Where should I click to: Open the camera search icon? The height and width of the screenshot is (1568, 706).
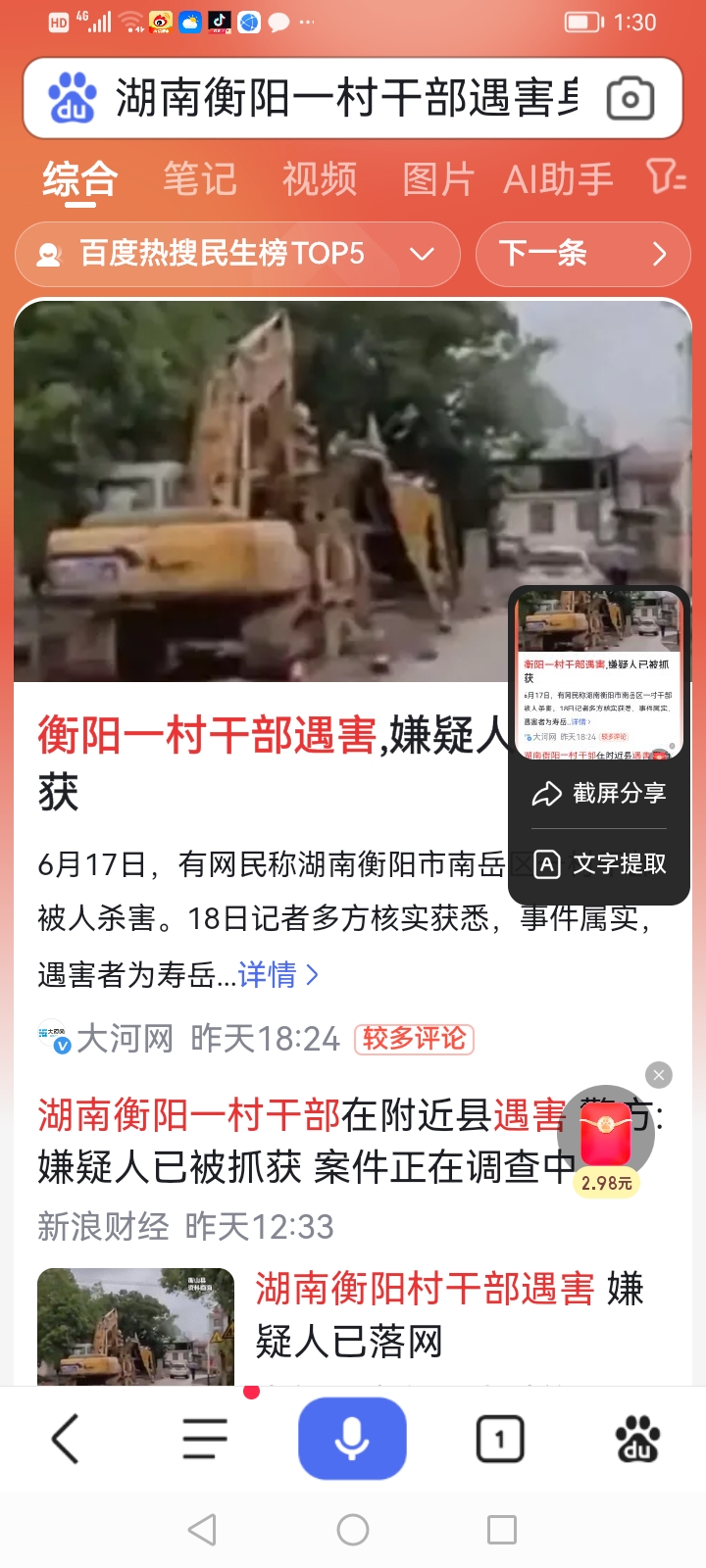pyautogui.click(x=630, y=98)
